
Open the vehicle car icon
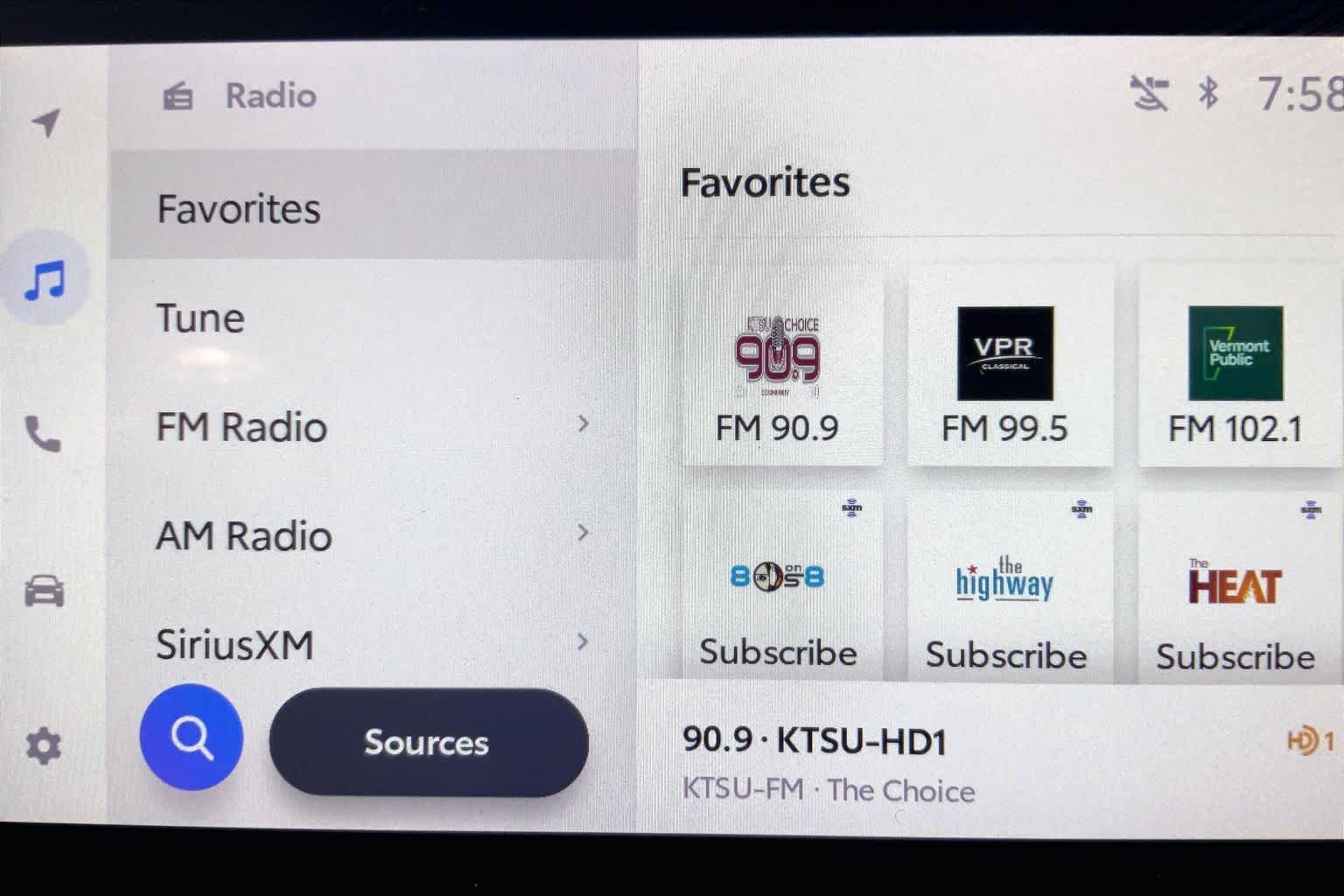pyautogui.click(x=45, y=591)
